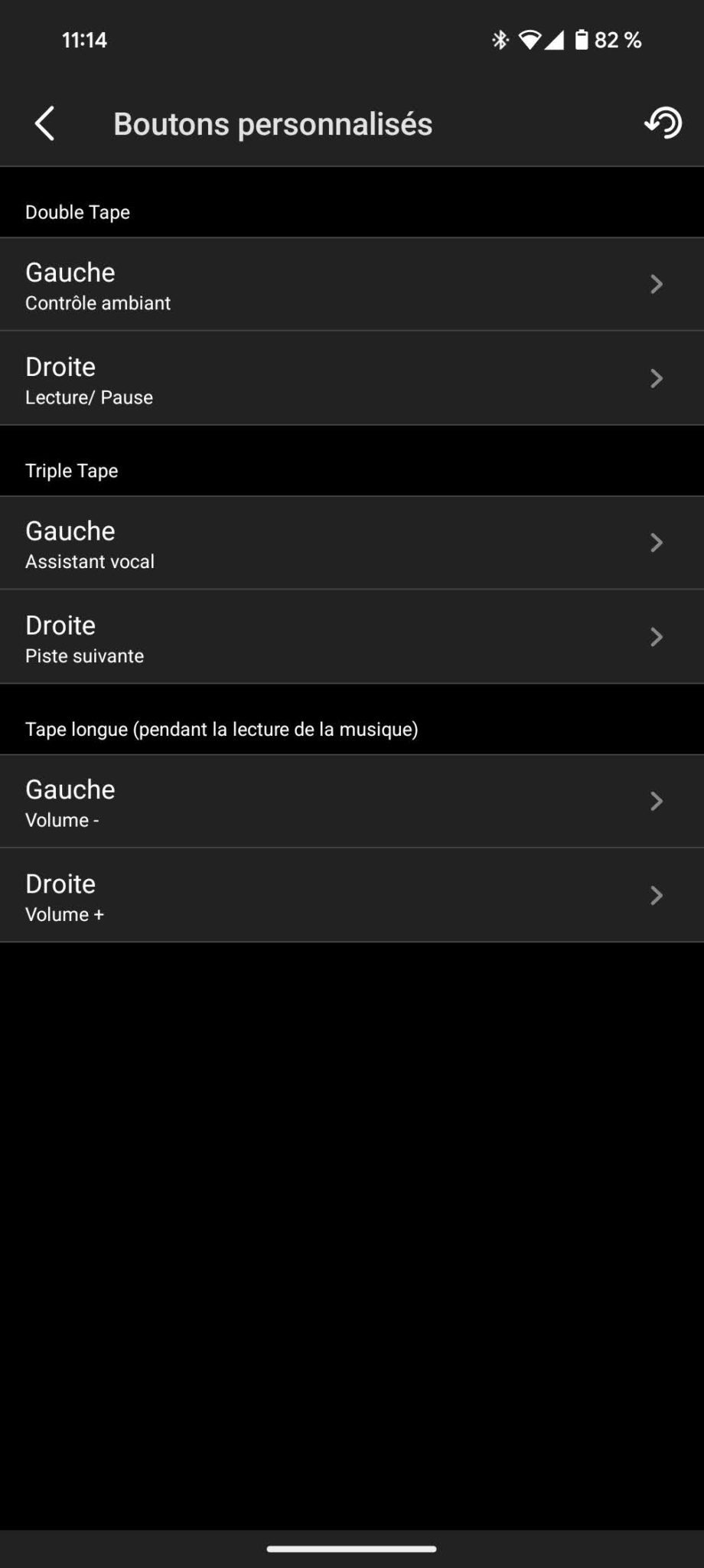Image resolution: width=704 pixels, height=1568 pixels.
Task: Go back from Boutons personnalisés
Action: (45, 123)
